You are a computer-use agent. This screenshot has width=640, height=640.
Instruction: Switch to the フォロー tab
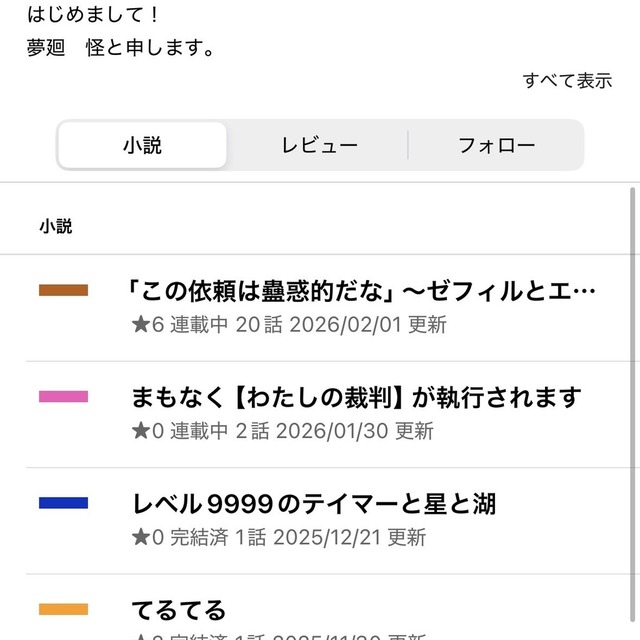coord(496,146)
